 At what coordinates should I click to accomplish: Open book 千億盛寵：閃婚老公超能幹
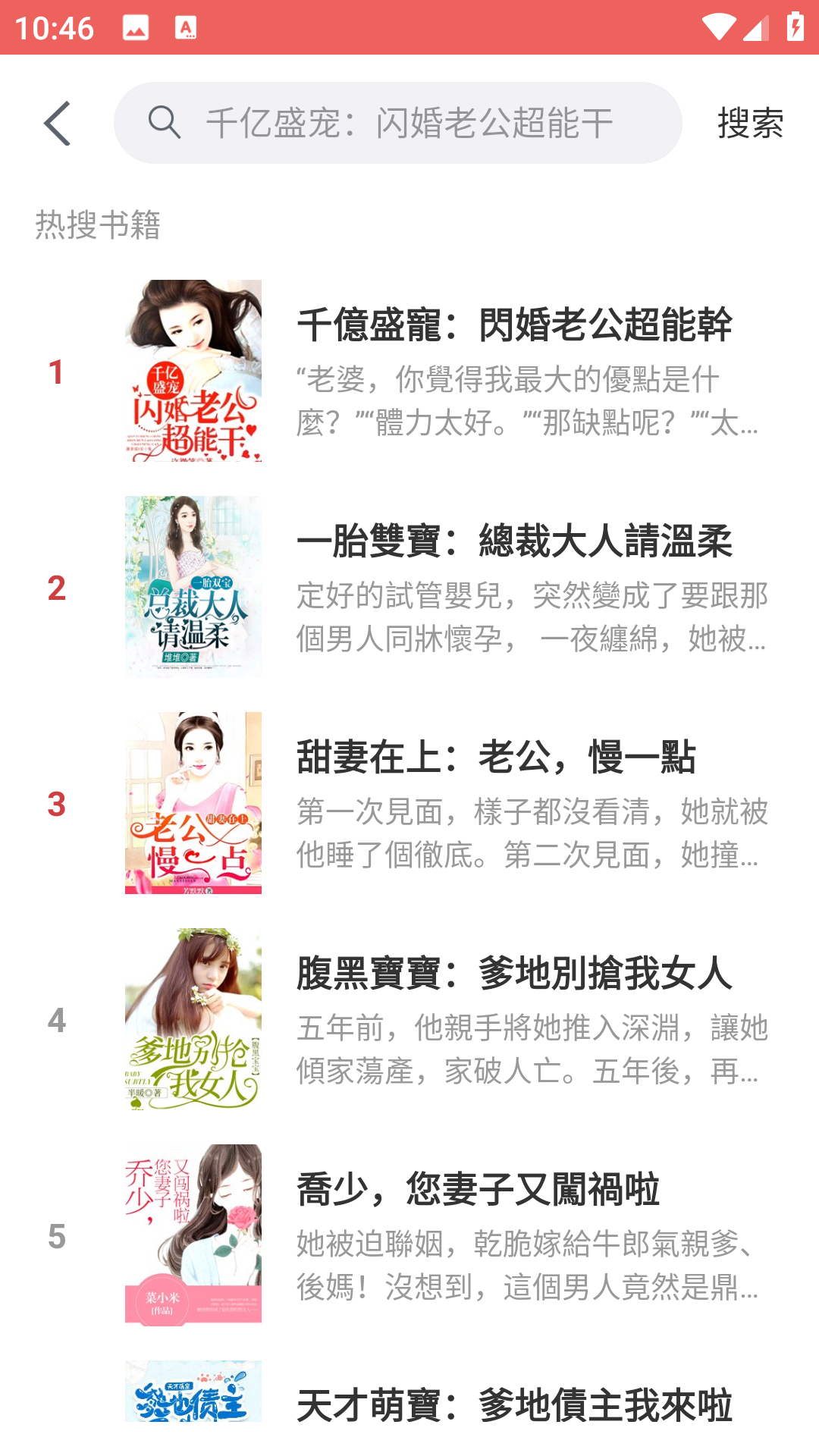pos(514,325)
